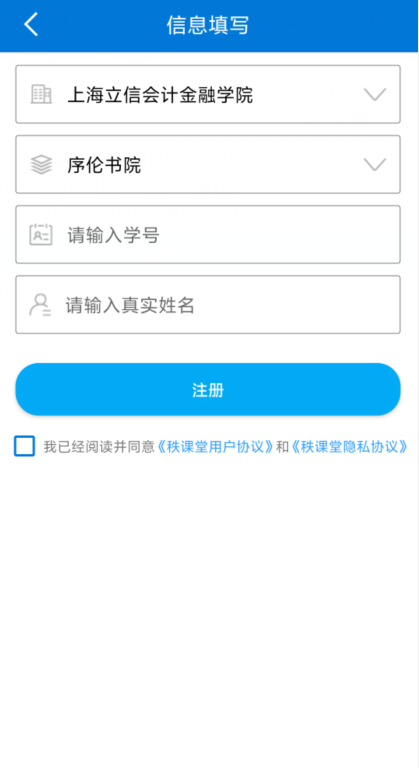Open 《秩课堂隐私协议》 link
Viewport: 419px width, 768px height.
coord(349,447)
